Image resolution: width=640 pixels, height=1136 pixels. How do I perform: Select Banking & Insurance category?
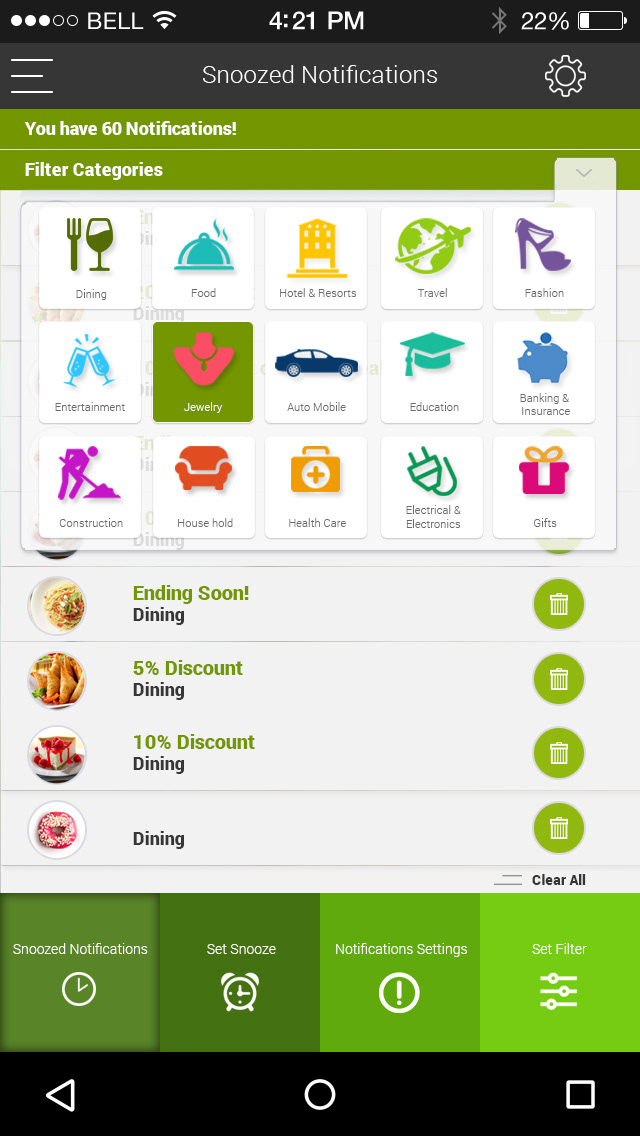(x=544, y=372)
